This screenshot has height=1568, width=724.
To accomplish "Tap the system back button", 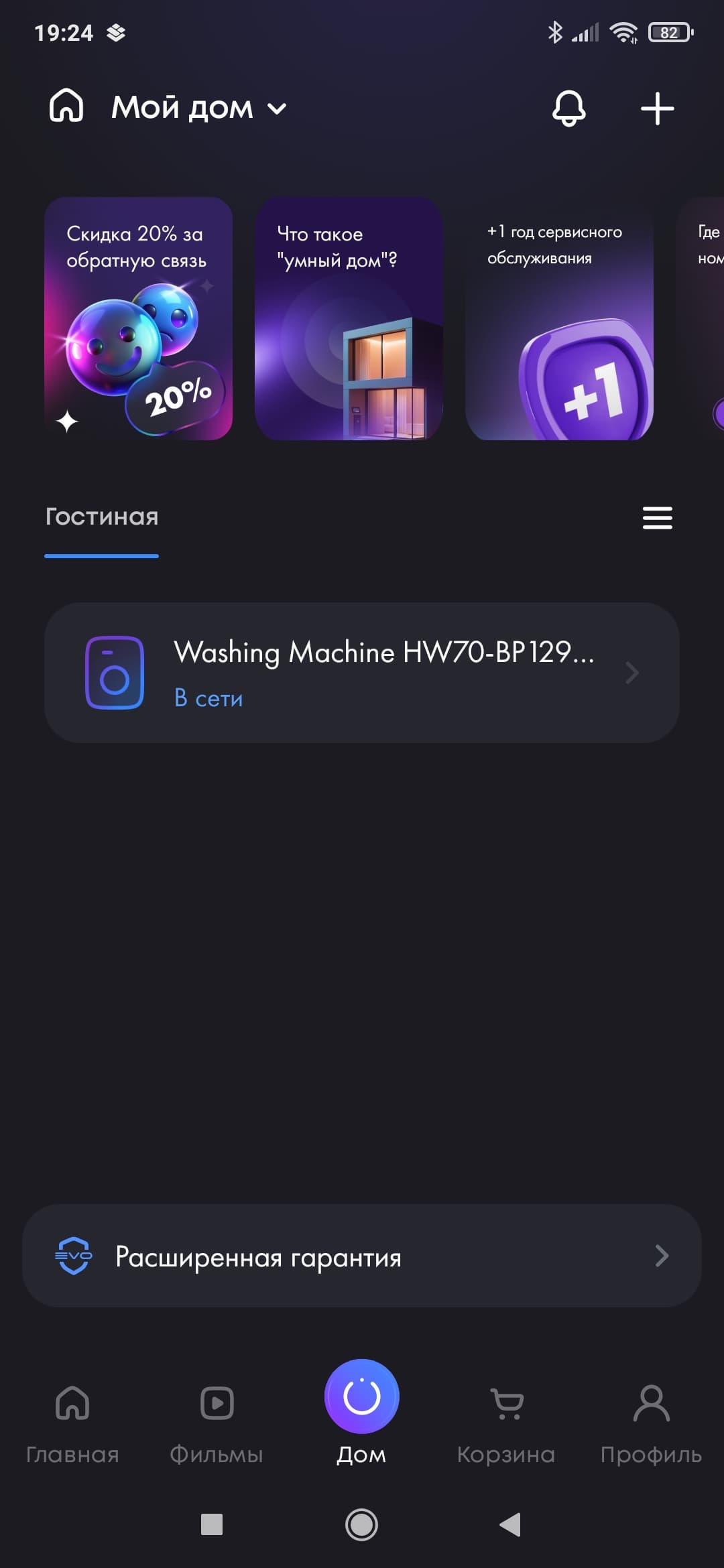I will click(510, 1524).
